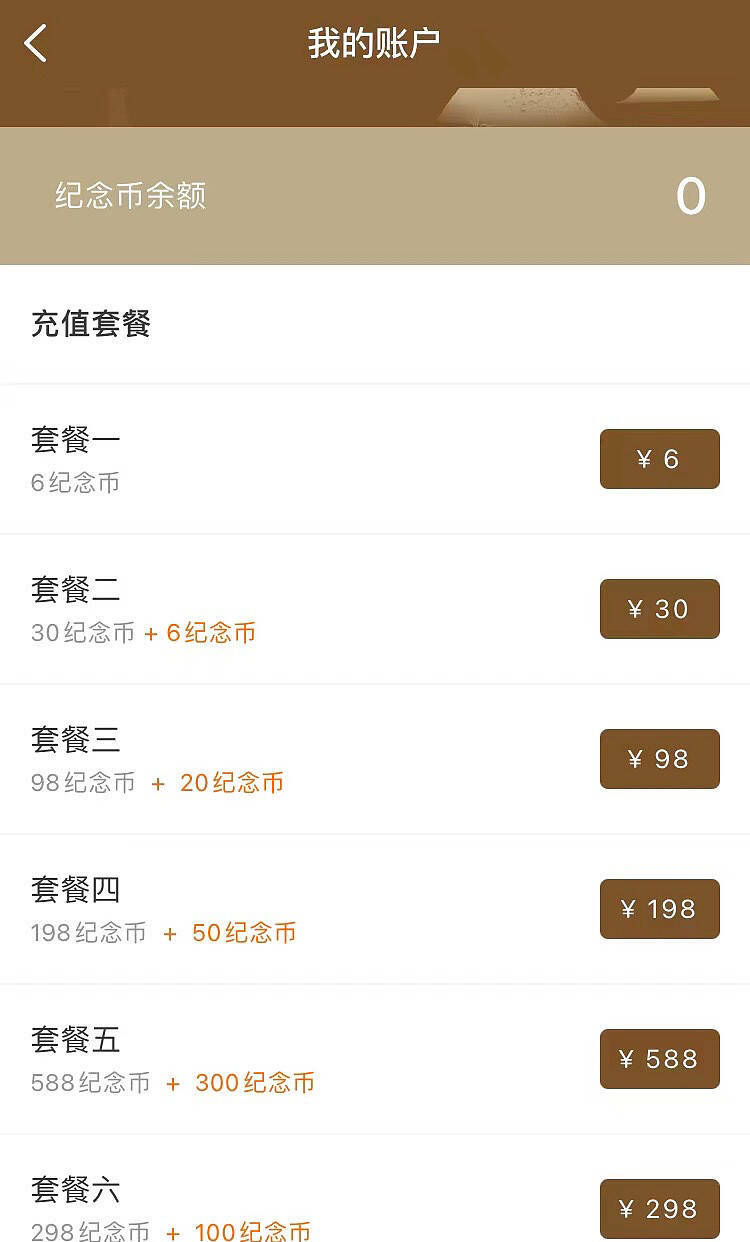Recharge 套餐四 via the ¥ 198 button
The height and width of the screenshot is (1242, 750).
pyautogui.click(x=659, y=909)
